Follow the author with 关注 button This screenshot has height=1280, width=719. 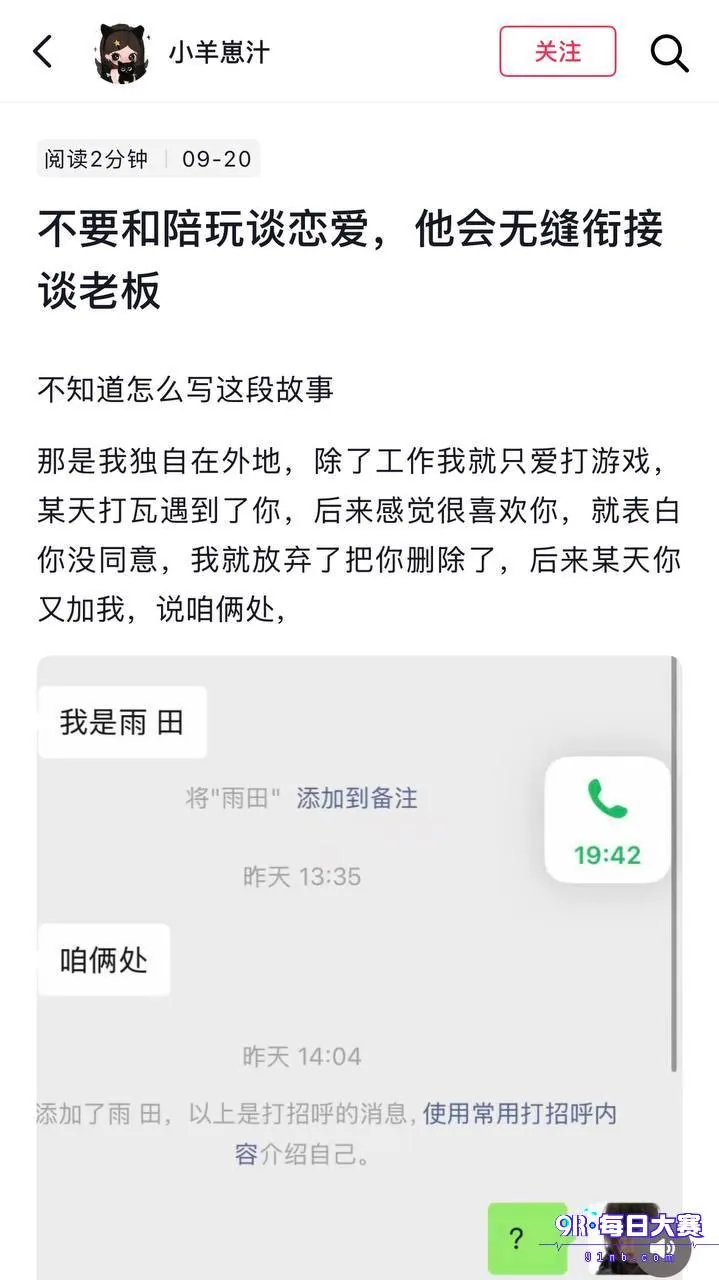(558, 51)
